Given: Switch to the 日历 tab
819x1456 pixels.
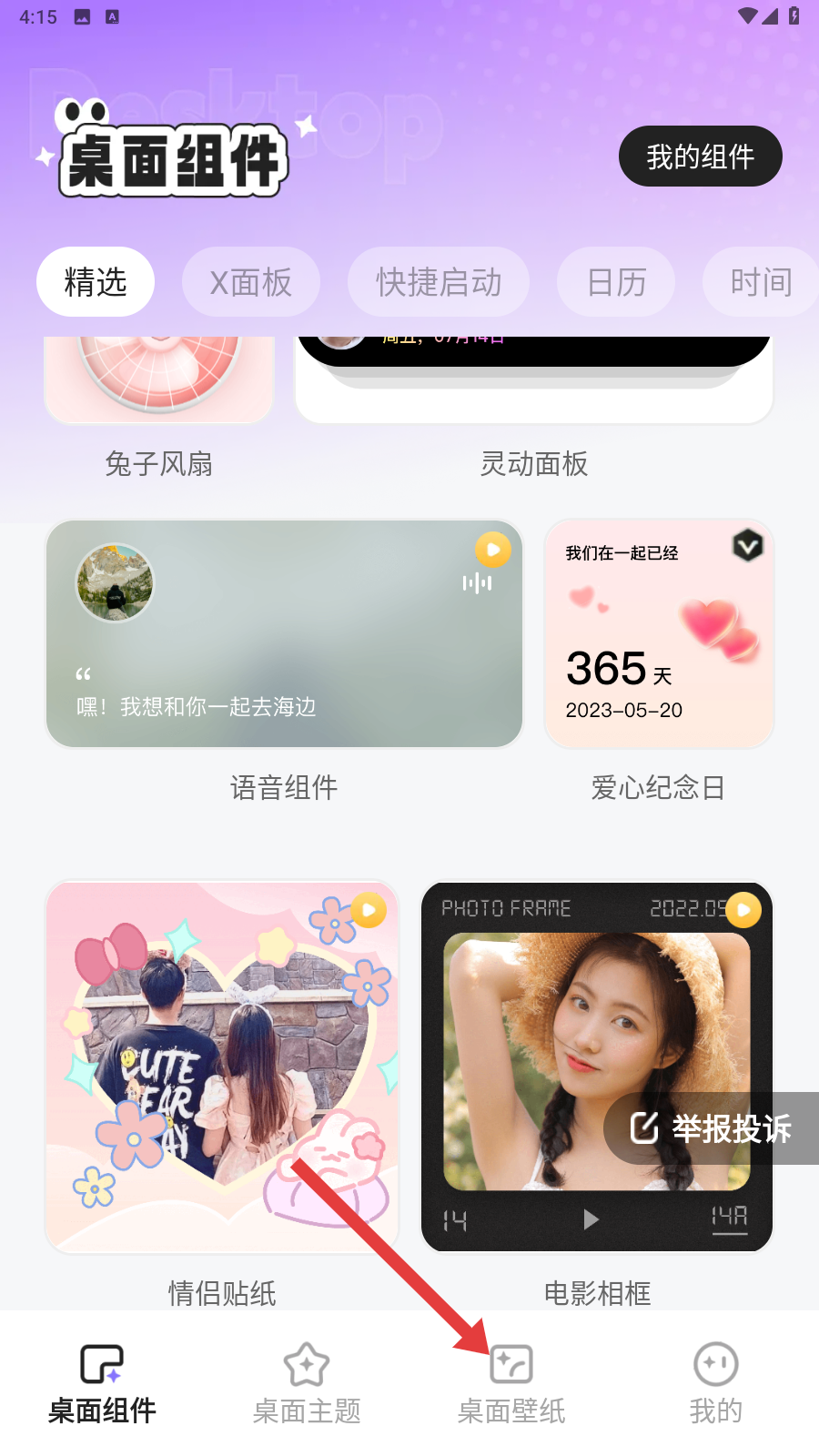Looking at the screenshot, I should (616, 282).
